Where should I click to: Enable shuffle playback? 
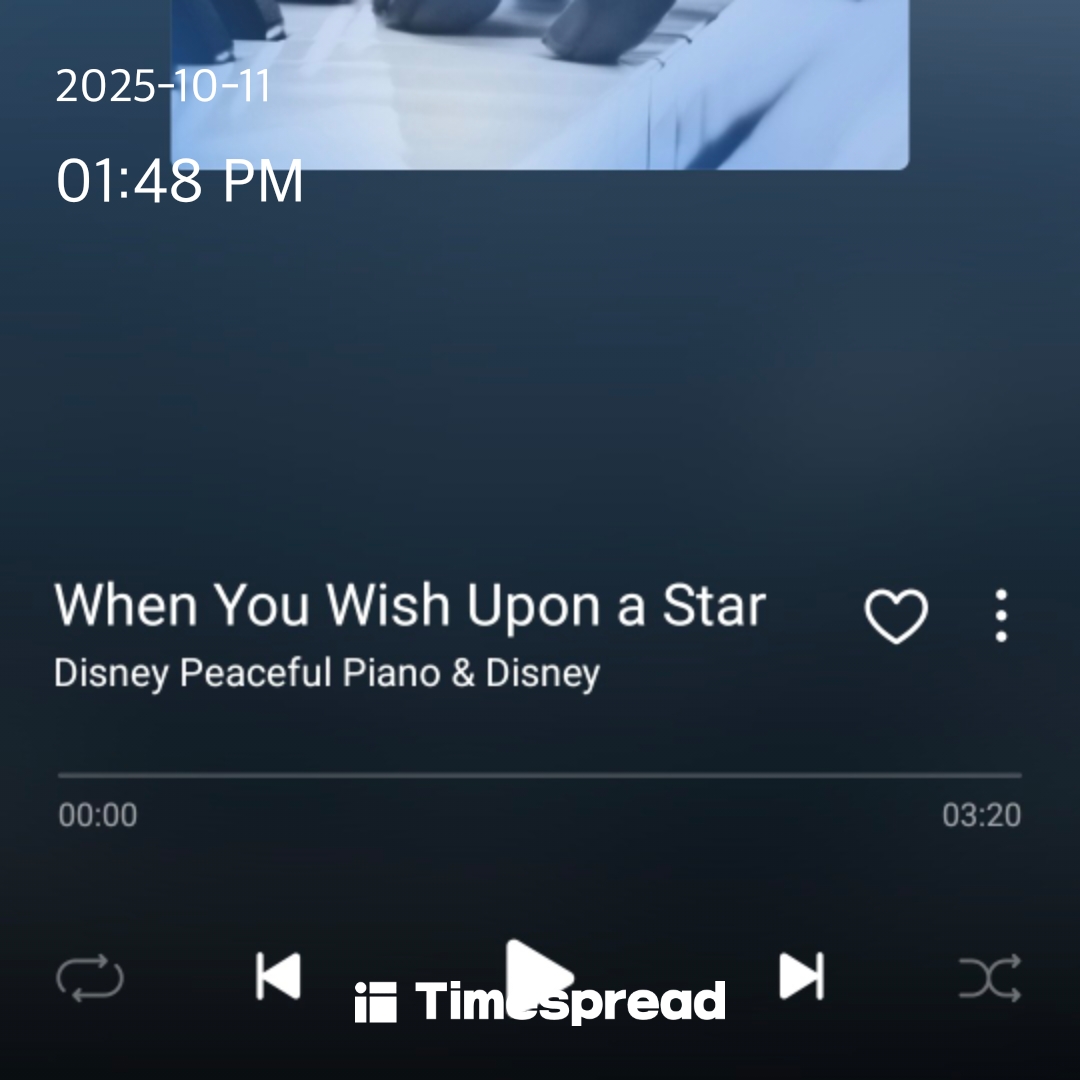990,978
